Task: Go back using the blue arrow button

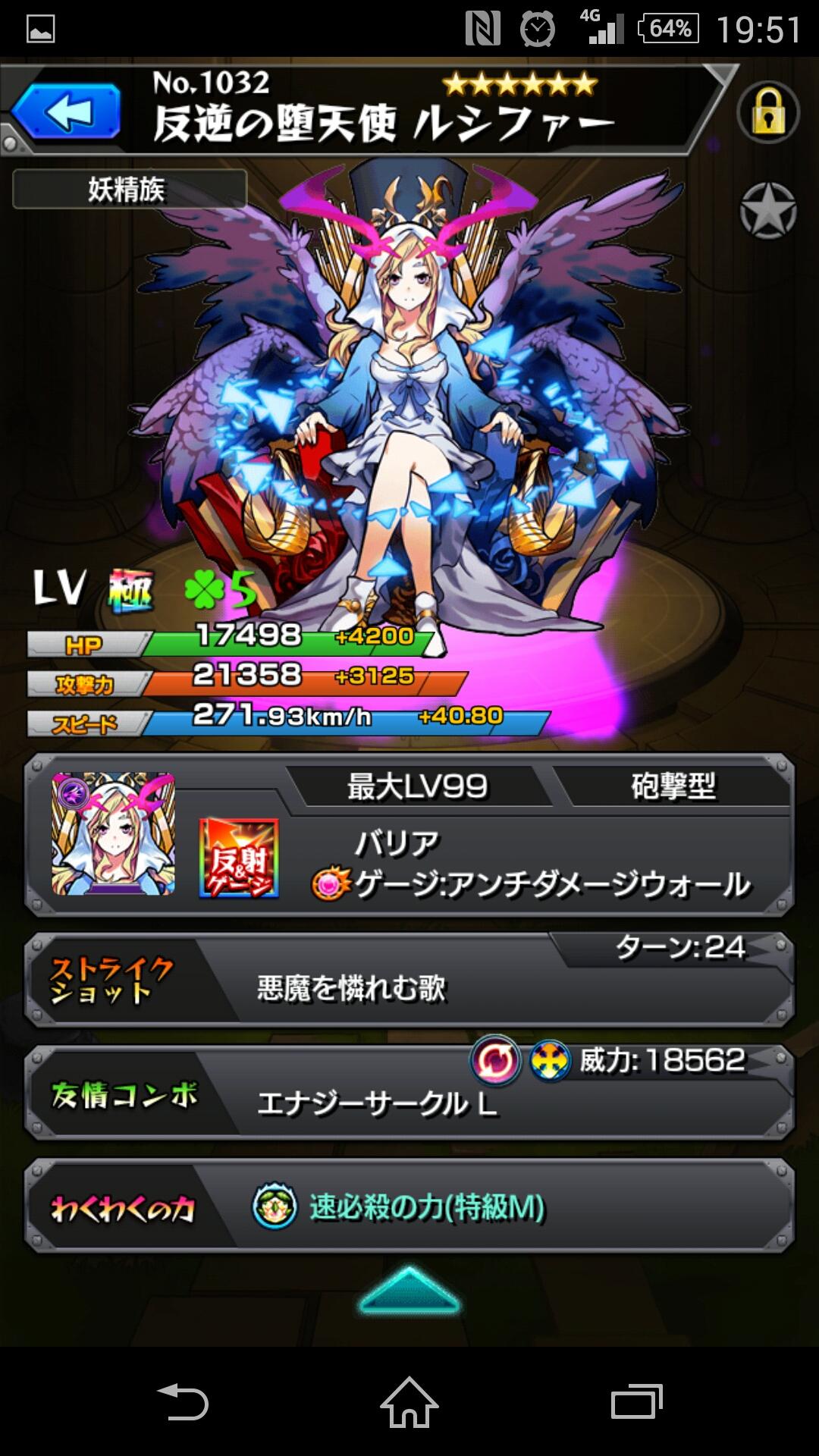Action: (67, 112)
